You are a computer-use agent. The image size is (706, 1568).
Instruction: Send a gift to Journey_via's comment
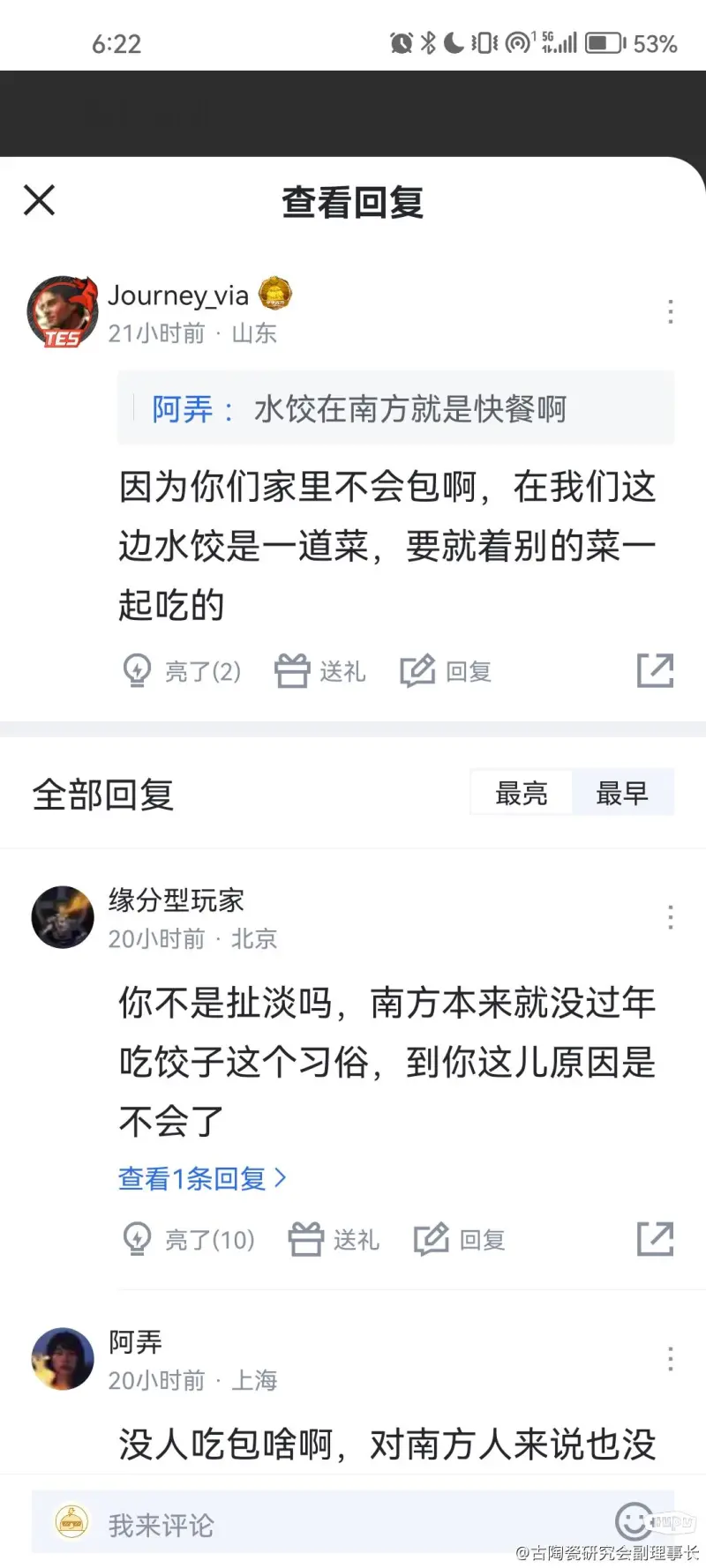(319, 671)
